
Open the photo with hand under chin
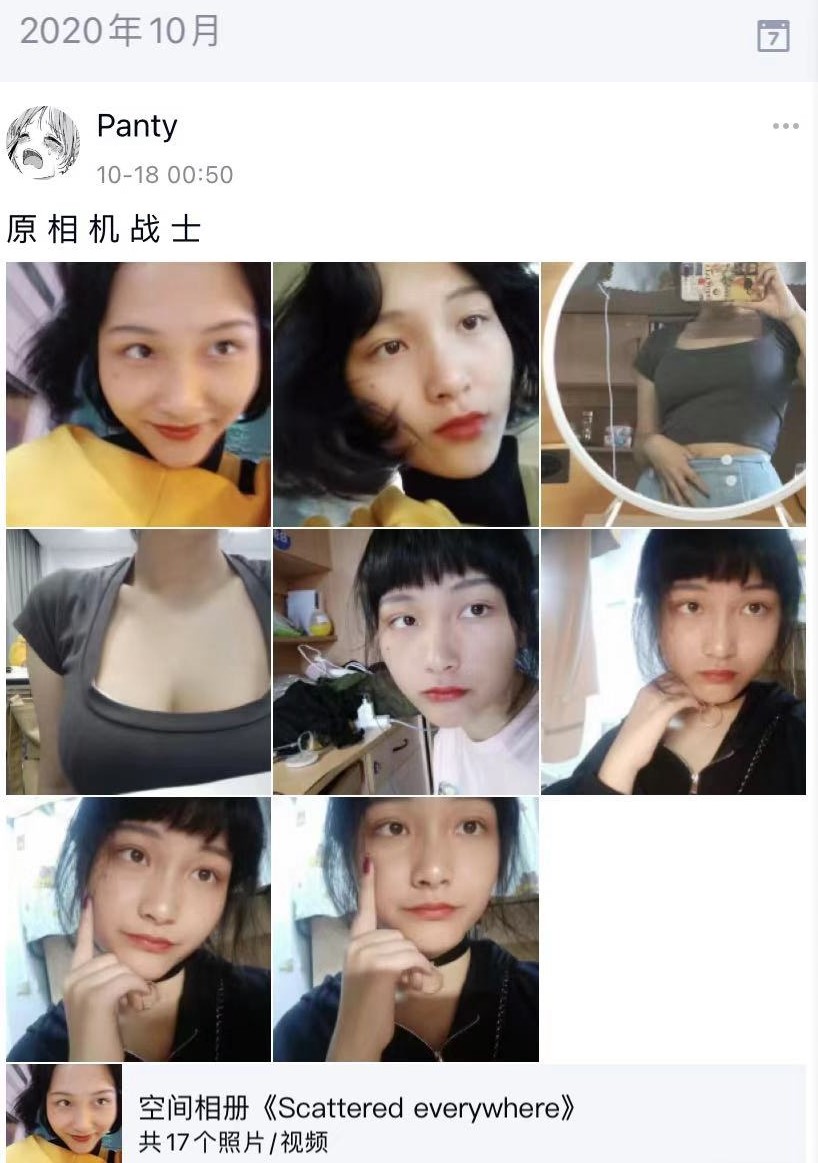[673, 662]
